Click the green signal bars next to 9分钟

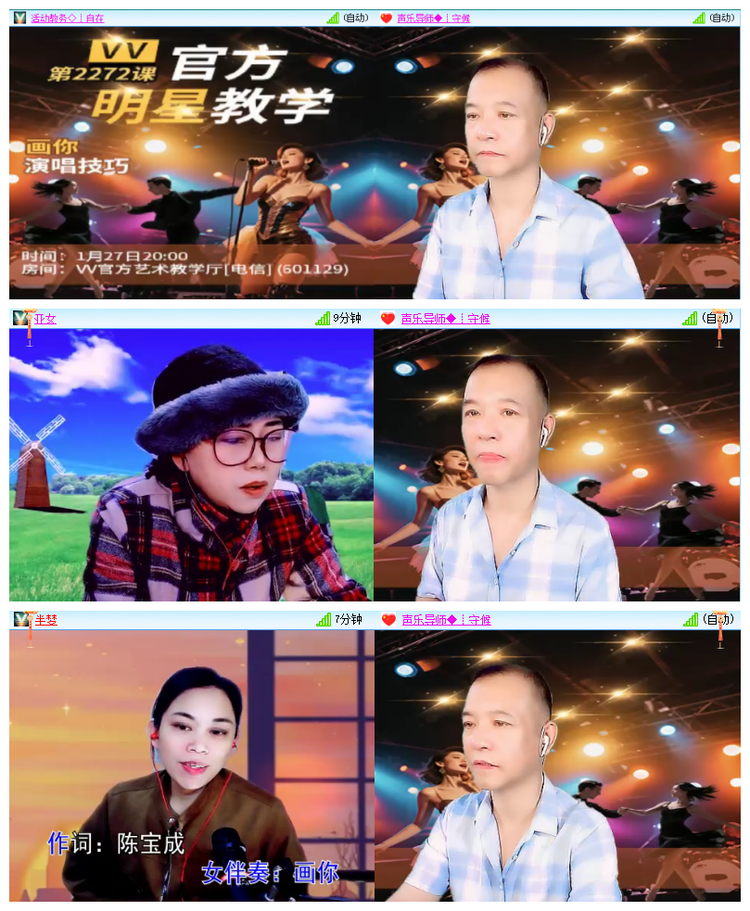click(x=325, y=318)
